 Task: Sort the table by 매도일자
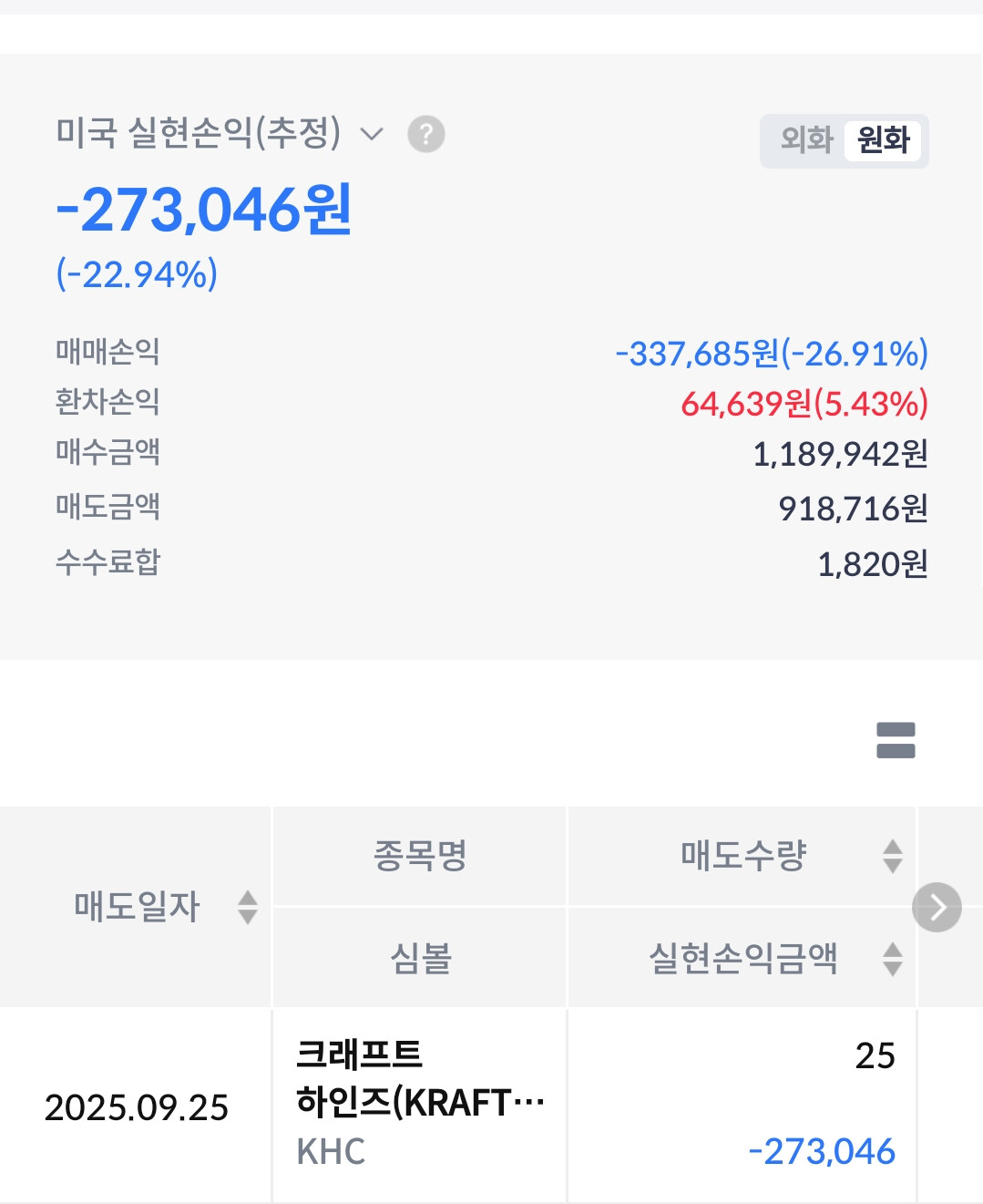[247, 907]
